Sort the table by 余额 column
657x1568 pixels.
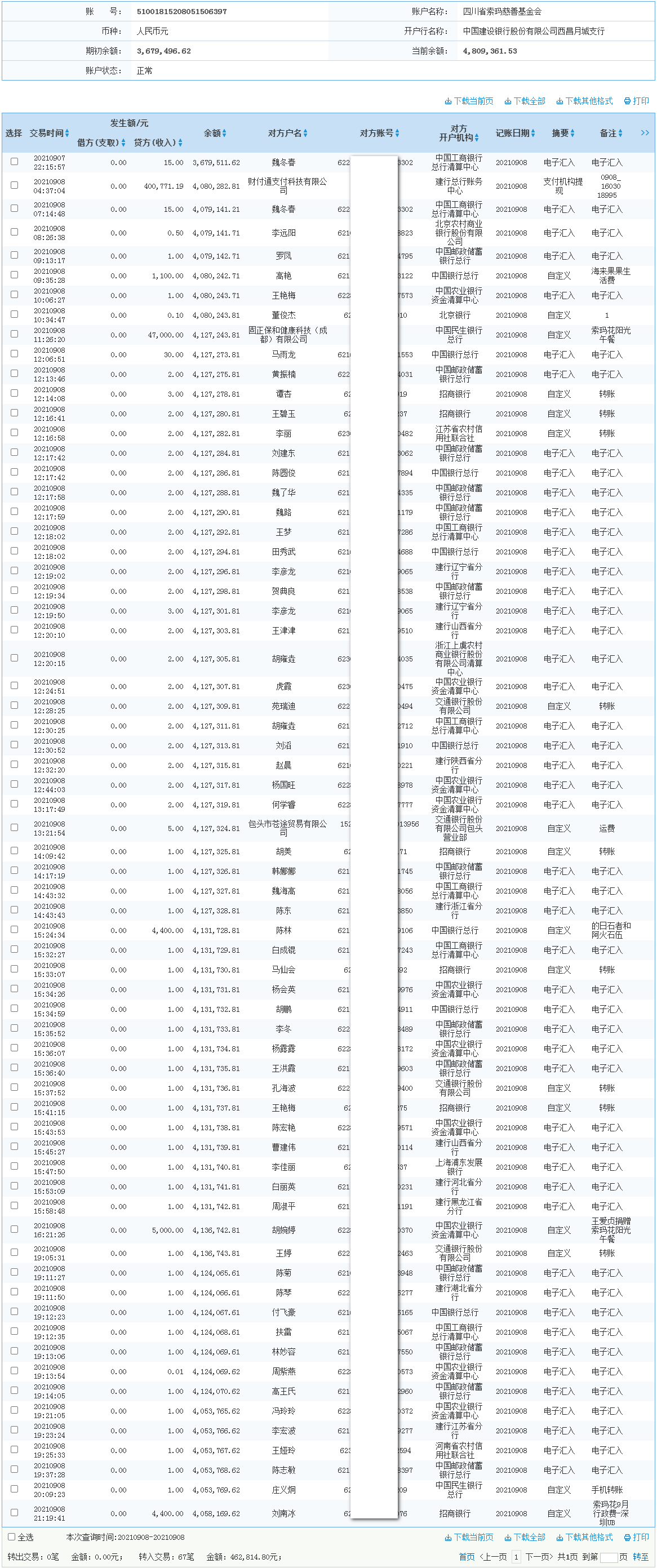(x=215, y=134)
